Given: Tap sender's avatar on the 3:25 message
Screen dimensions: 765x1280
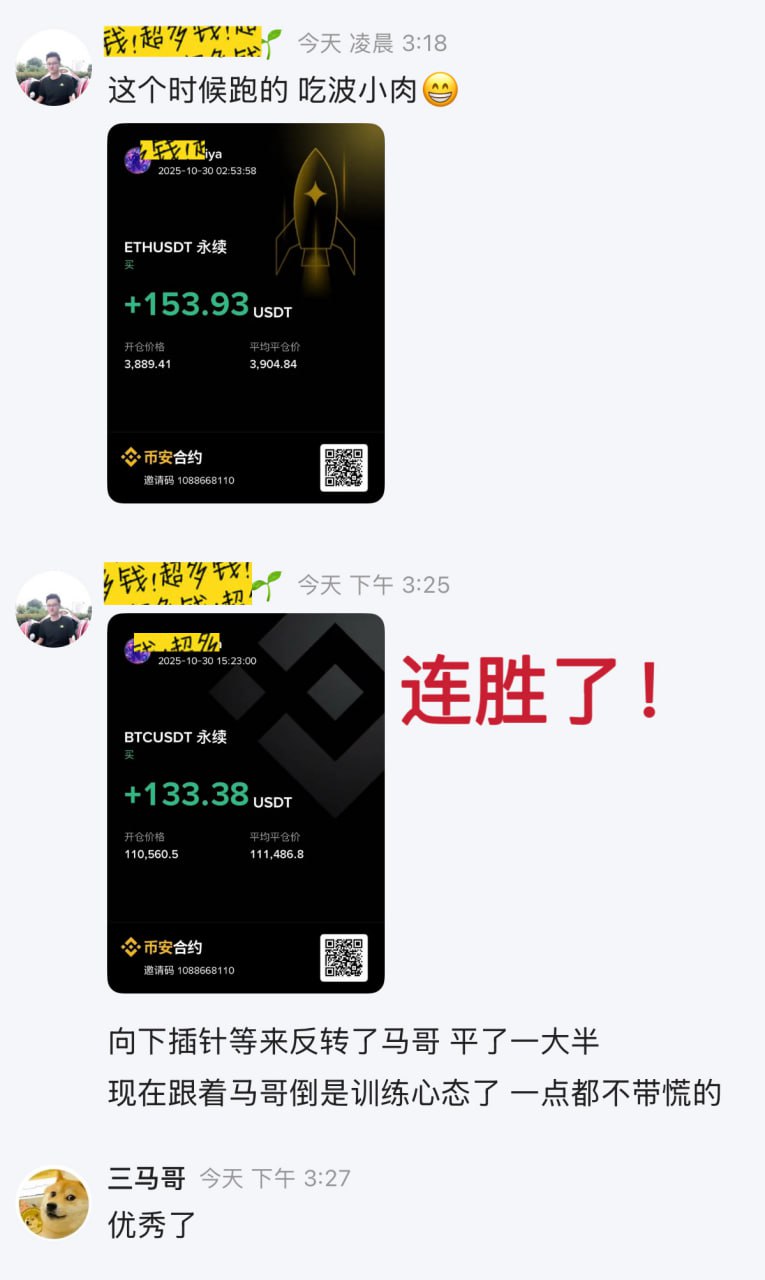Looking at the screenshot, I should coord(54,609).
